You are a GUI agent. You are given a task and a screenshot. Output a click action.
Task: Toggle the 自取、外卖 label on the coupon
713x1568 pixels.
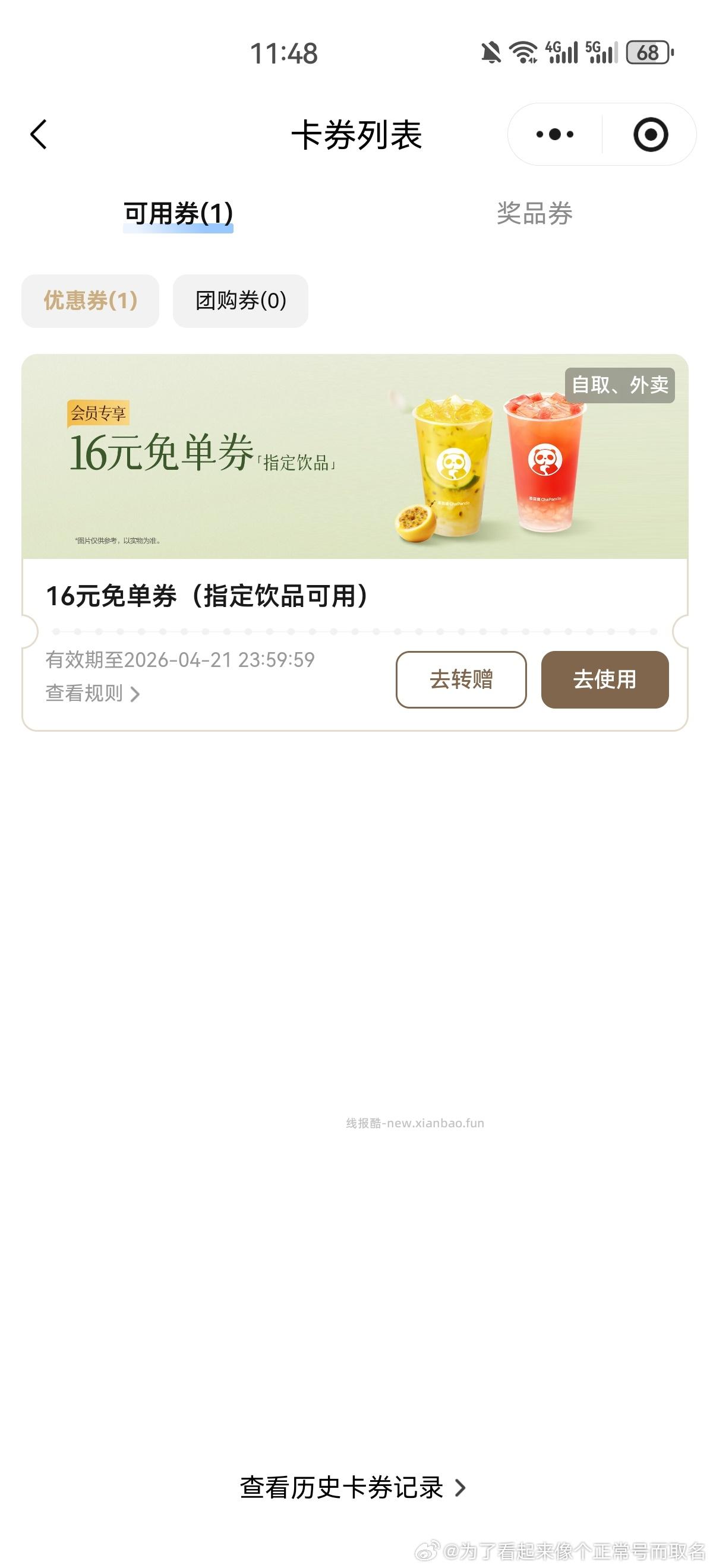click(x=620, y=385)
